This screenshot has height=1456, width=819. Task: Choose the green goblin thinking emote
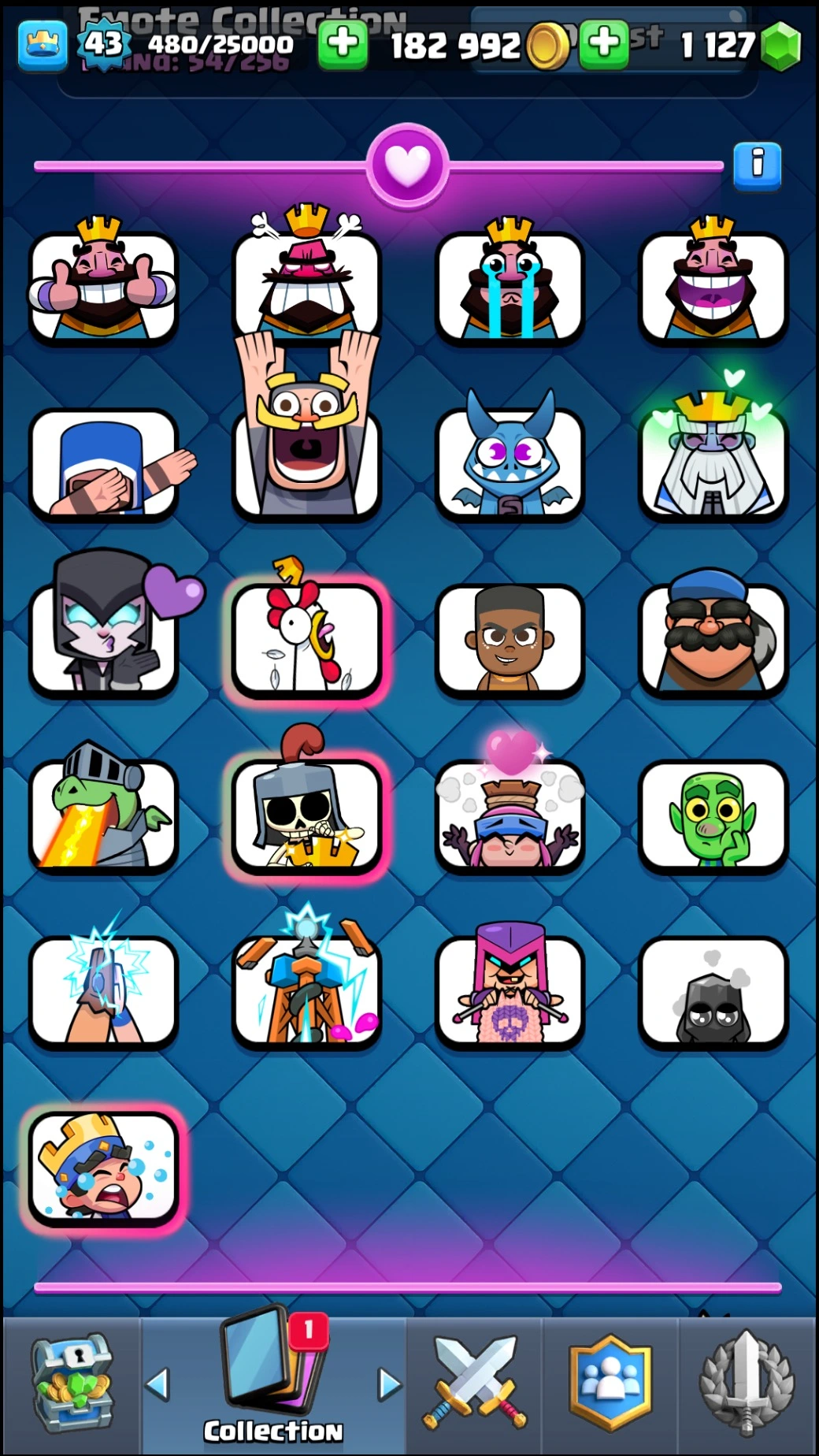713,816
